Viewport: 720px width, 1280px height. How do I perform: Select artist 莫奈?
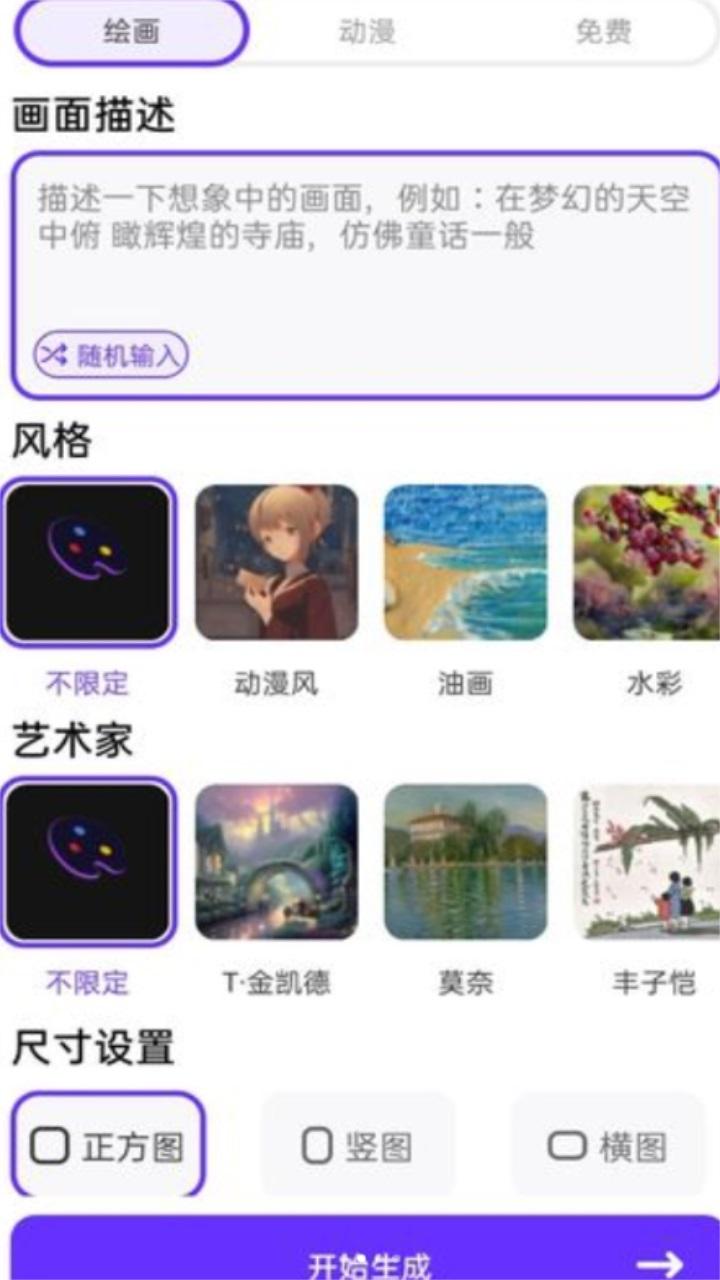pyautogui.click(x=465, y=862)
